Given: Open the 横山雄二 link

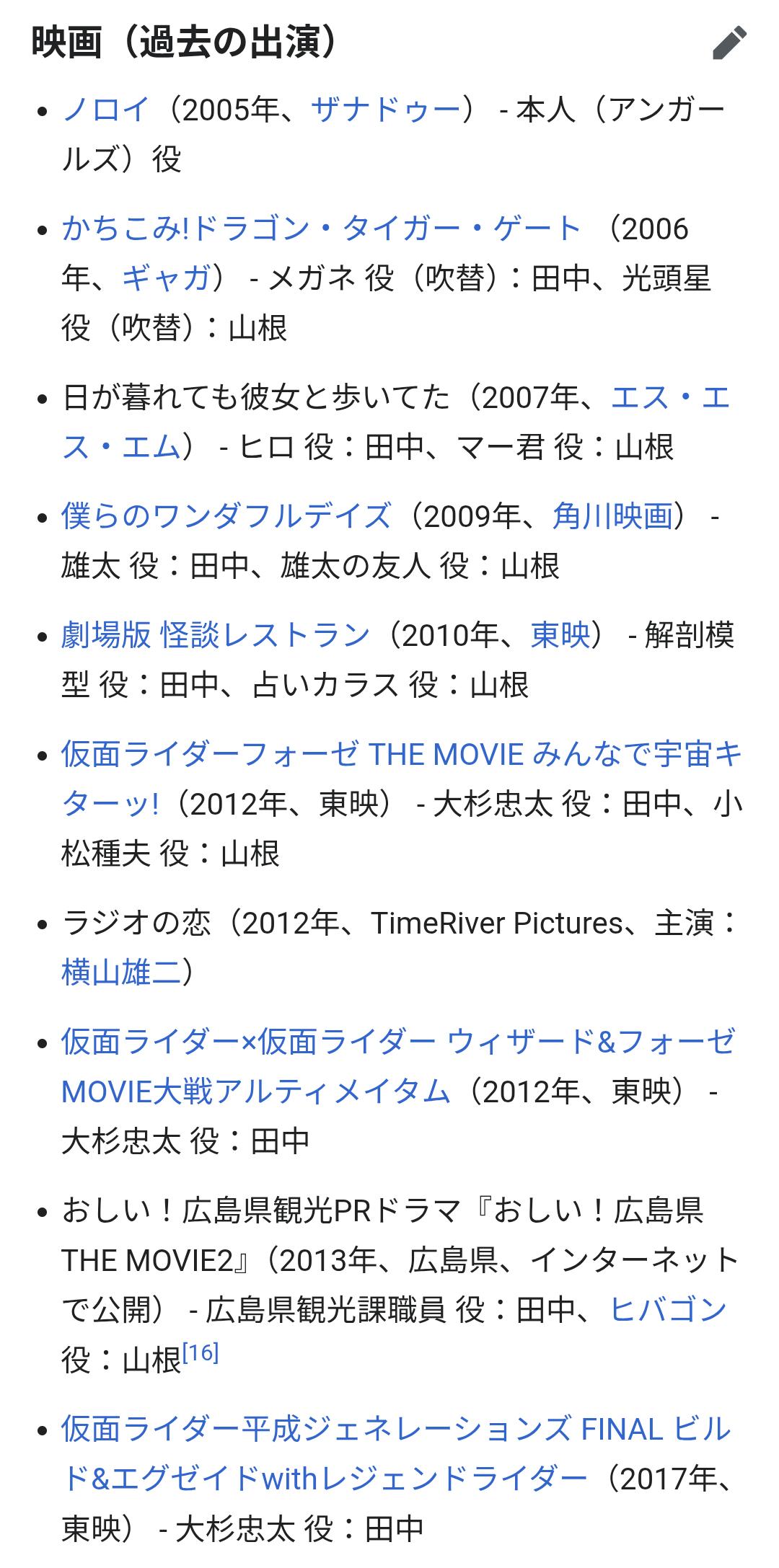Looking at the screenshot, I should pyautogui.click(x=120, y=973).
